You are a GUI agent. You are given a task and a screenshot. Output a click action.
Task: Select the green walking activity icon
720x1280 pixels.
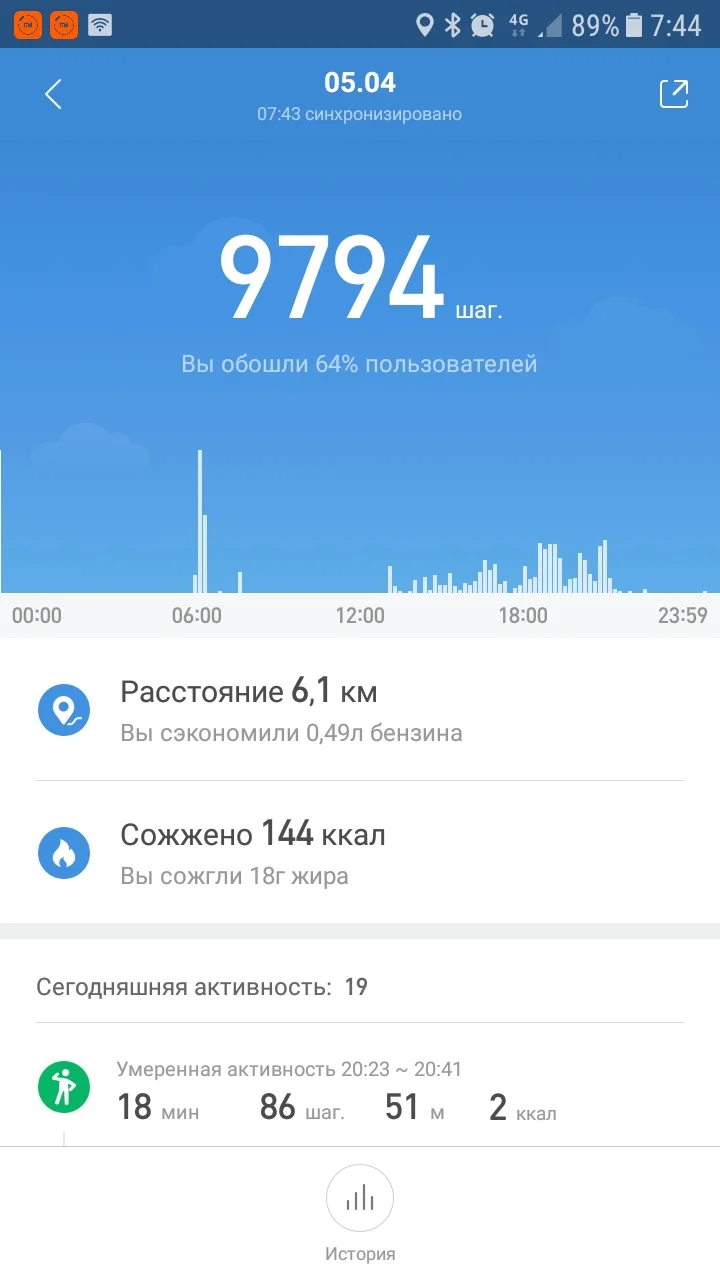[x=64, y=1086]
